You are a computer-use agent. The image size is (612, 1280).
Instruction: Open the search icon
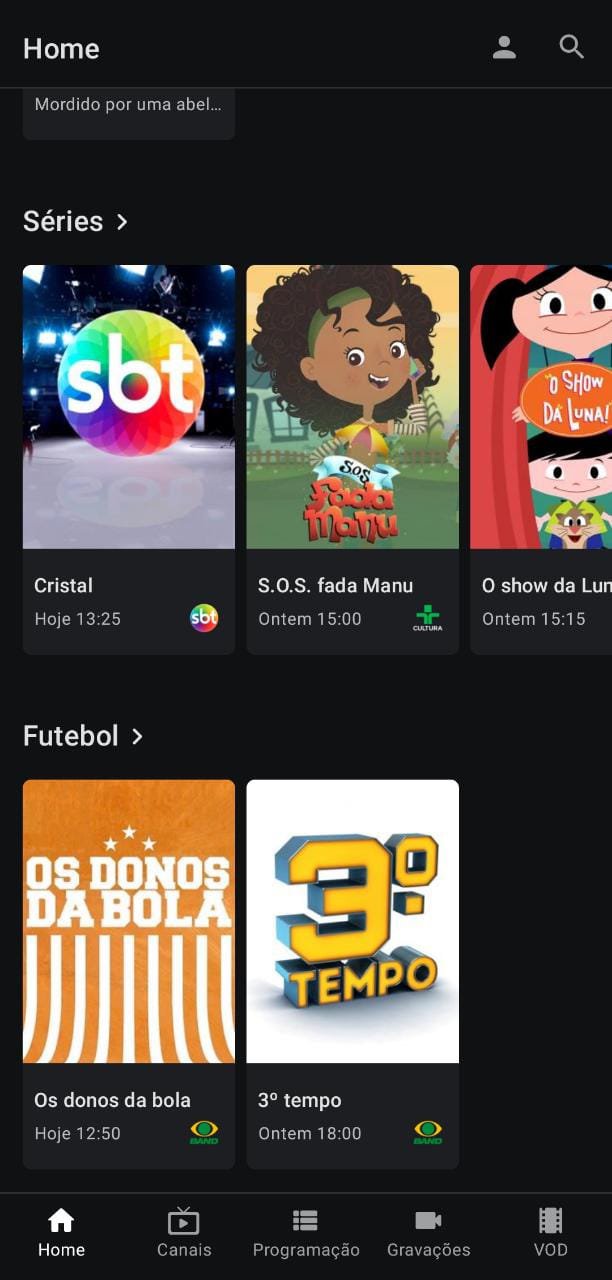pyautogui.click(x=571, y=47)
